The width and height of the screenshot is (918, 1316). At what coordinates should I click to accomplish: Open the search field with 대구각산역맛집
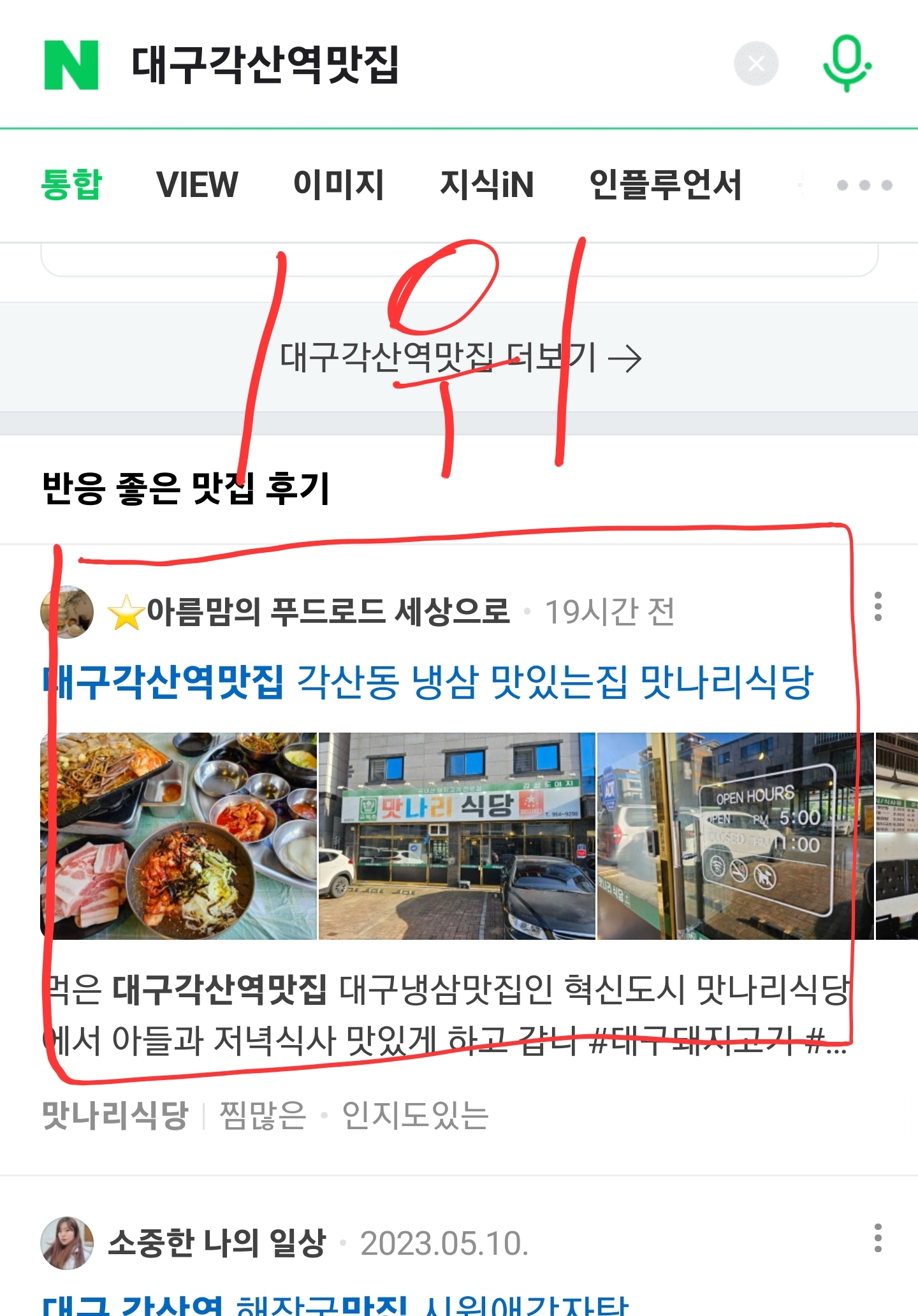click(265, 64)
